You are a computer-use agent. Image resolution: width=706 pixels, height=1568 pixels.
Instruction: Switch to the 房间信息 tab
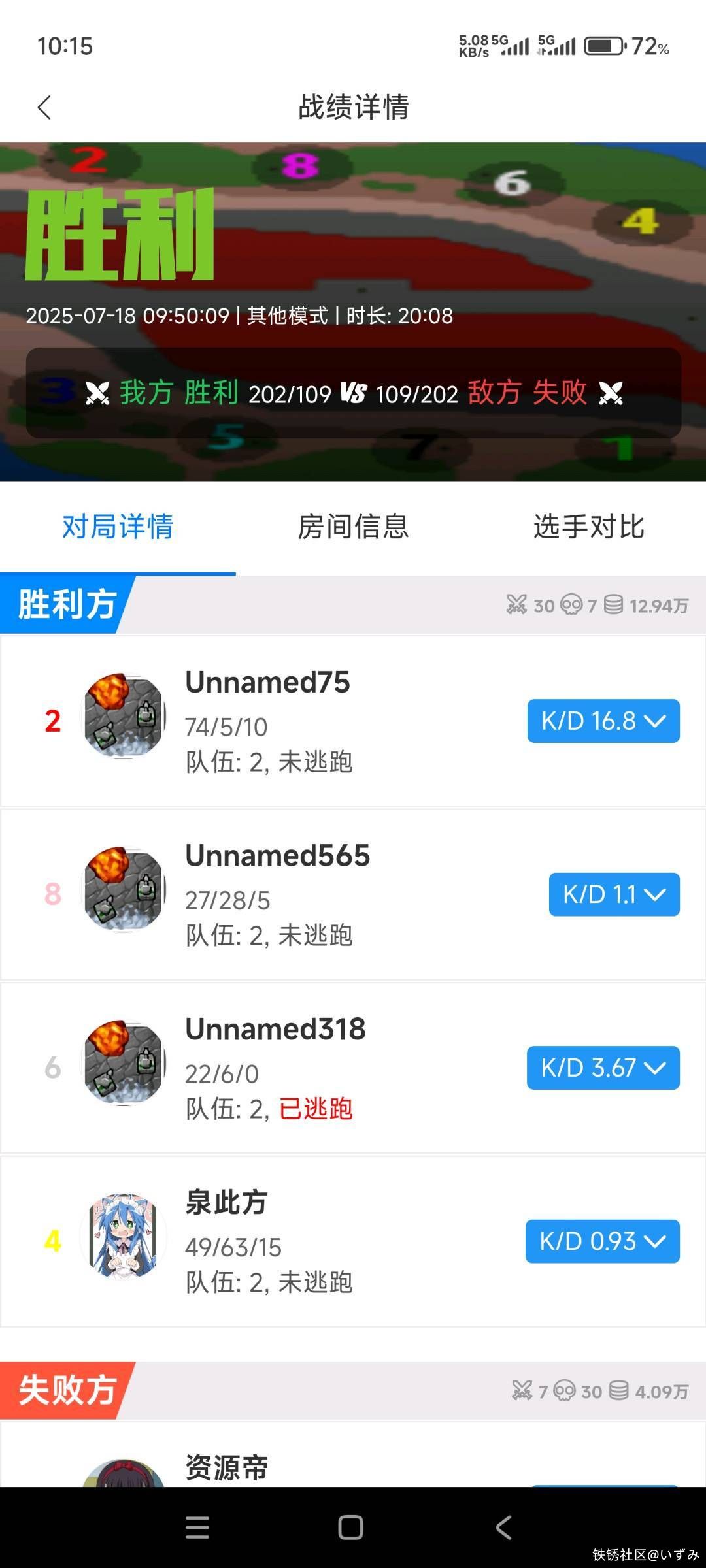tap(353, 527)
